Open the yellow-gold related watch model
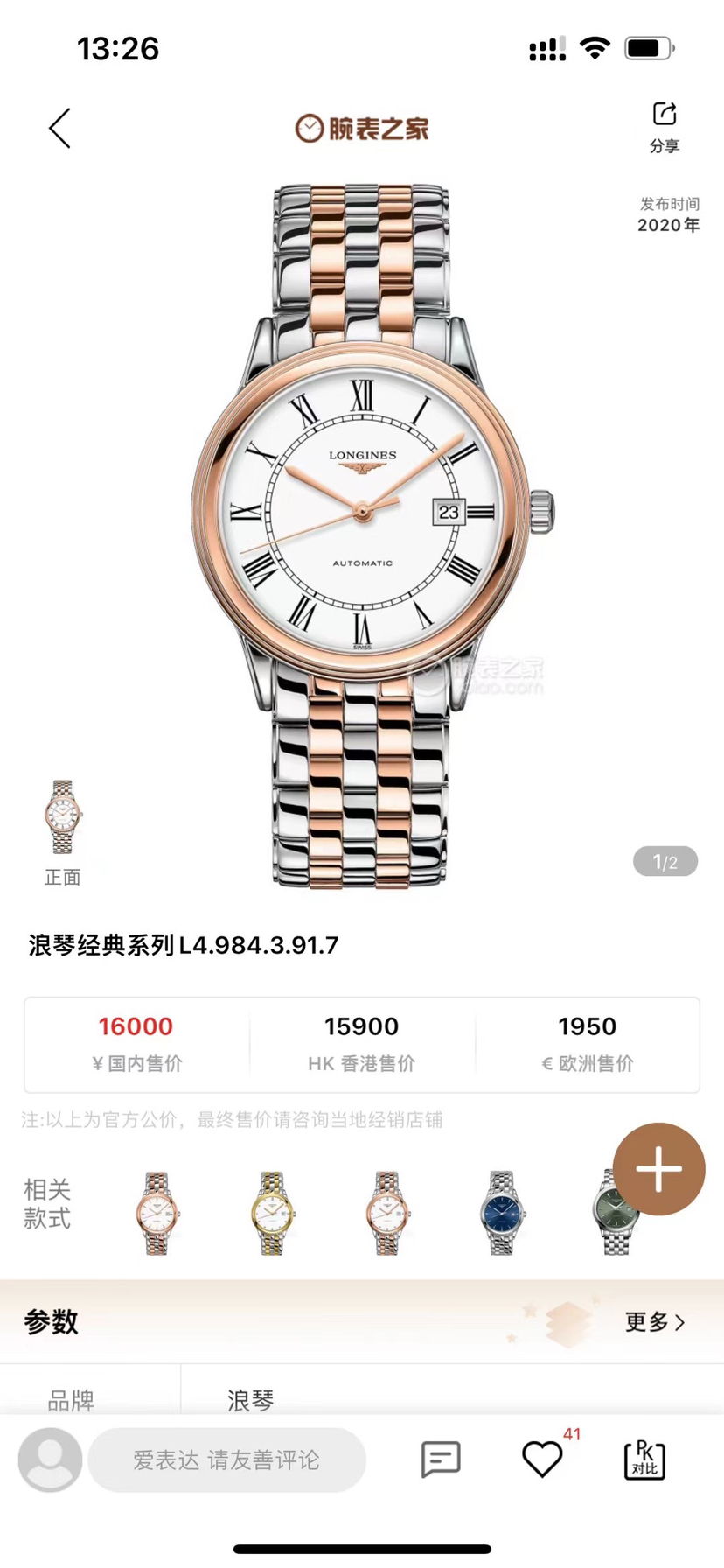Viewport: 724px width, 1568px height. pos(273,1214)
